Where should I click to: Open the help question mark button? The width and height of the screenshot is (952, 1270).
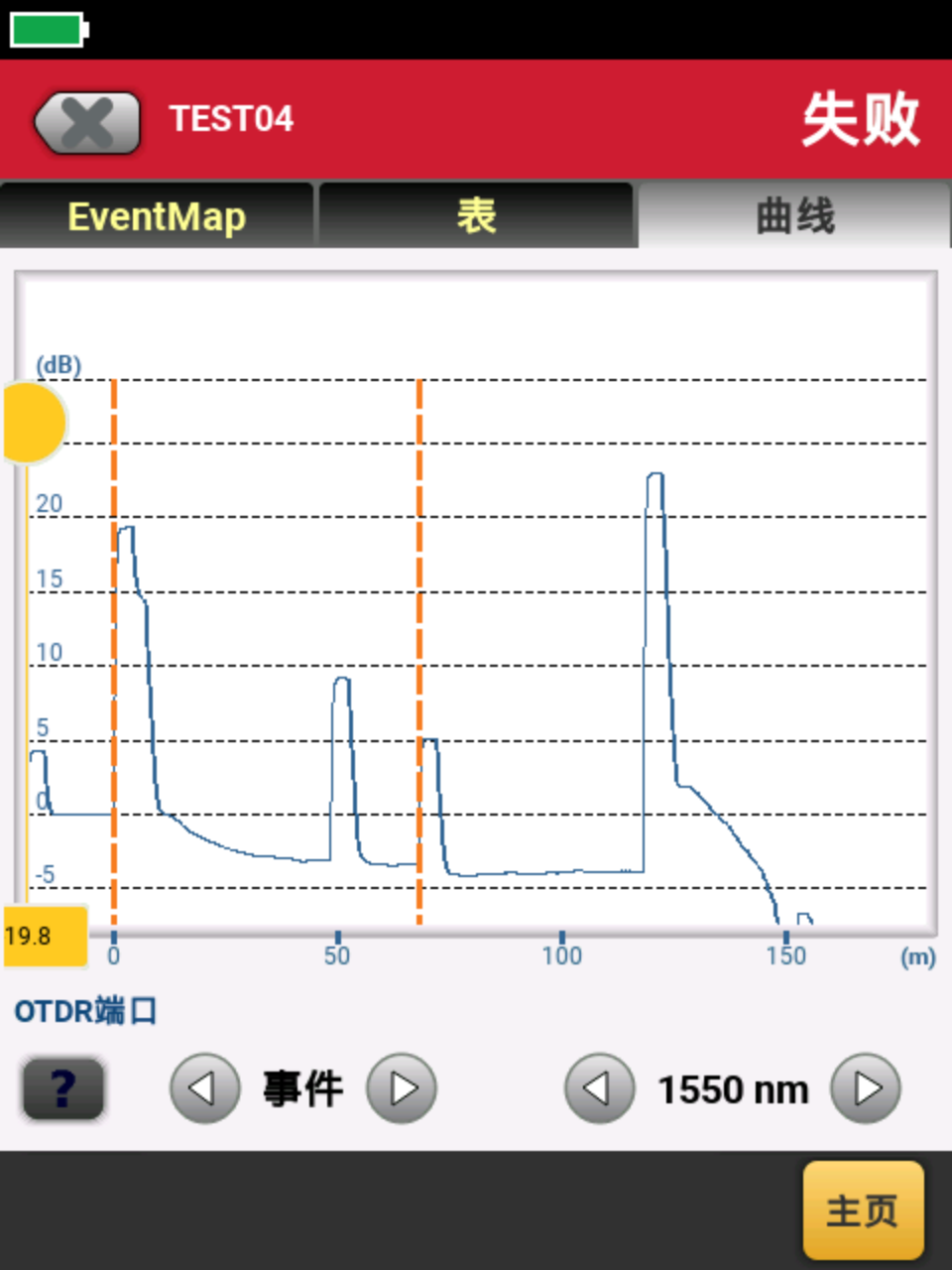click(x=63, y=1088)
